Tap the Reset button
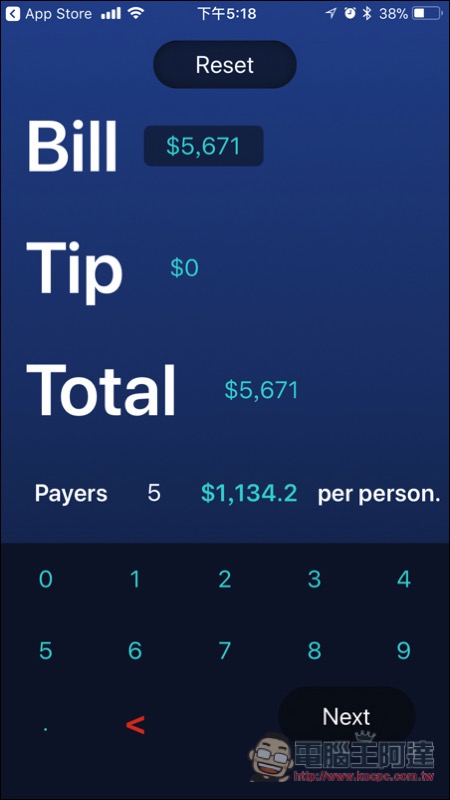450x800 pixels. tap(224, 65)
